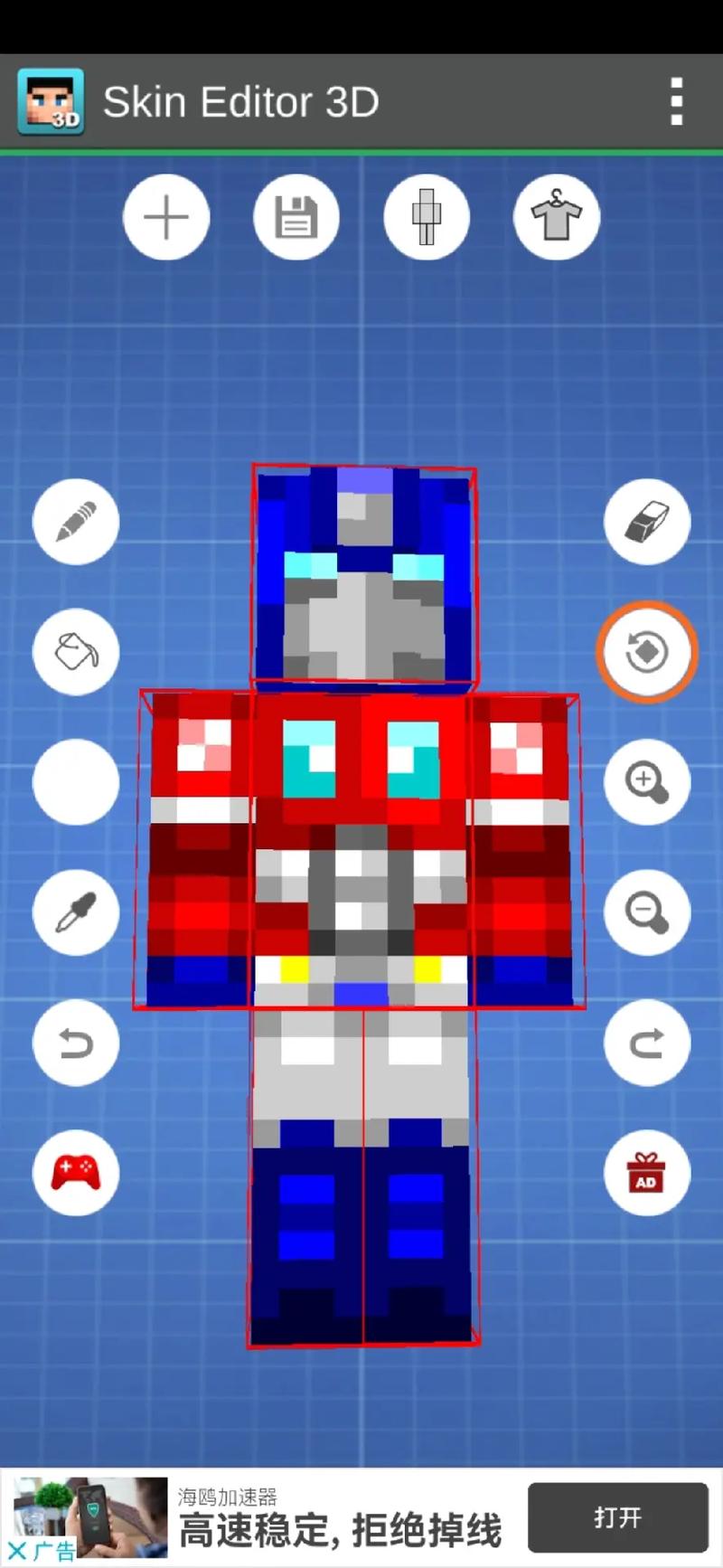
Task: Zoom in on the skin model
Action: click(x=647, y=782)
